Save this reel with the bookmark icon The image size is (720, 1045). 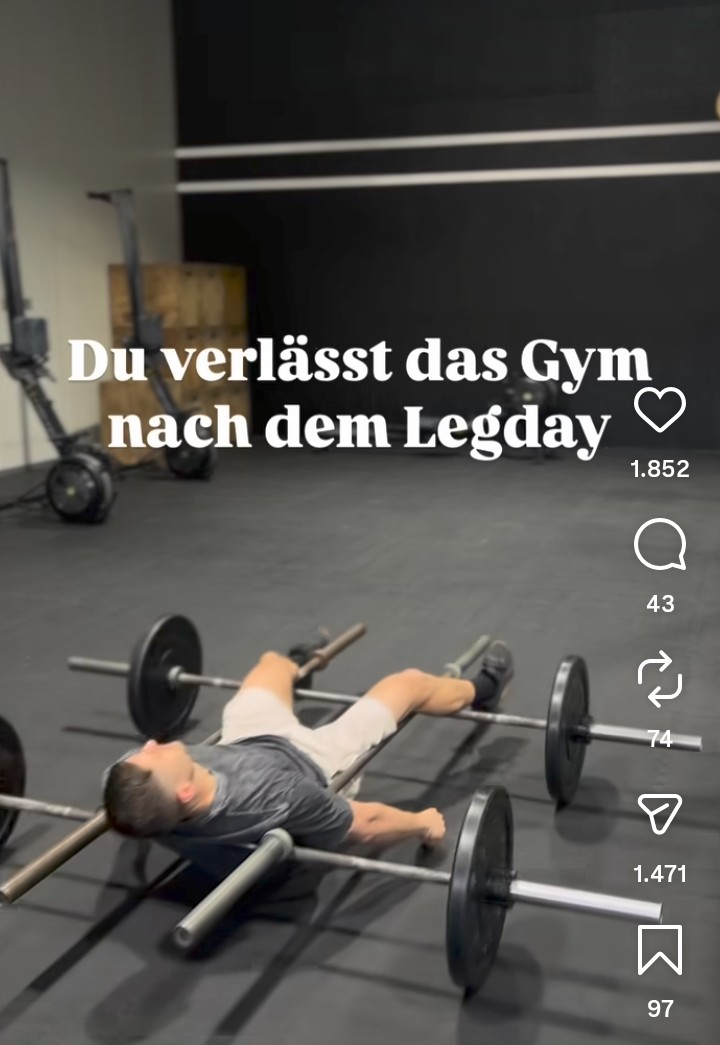660,949
